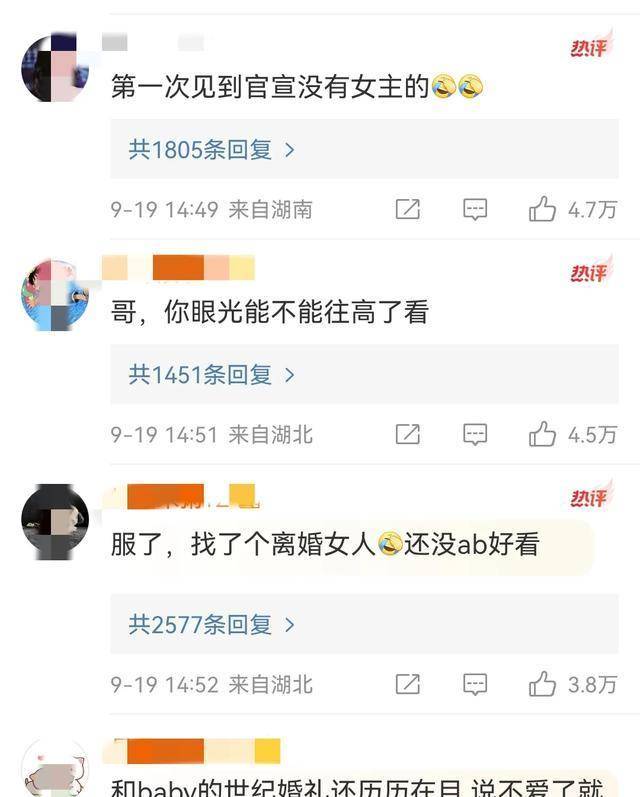Screen dimensions: 640x797
Task: Like the comment with 4.7万 likes
Action: coord(543,209)
